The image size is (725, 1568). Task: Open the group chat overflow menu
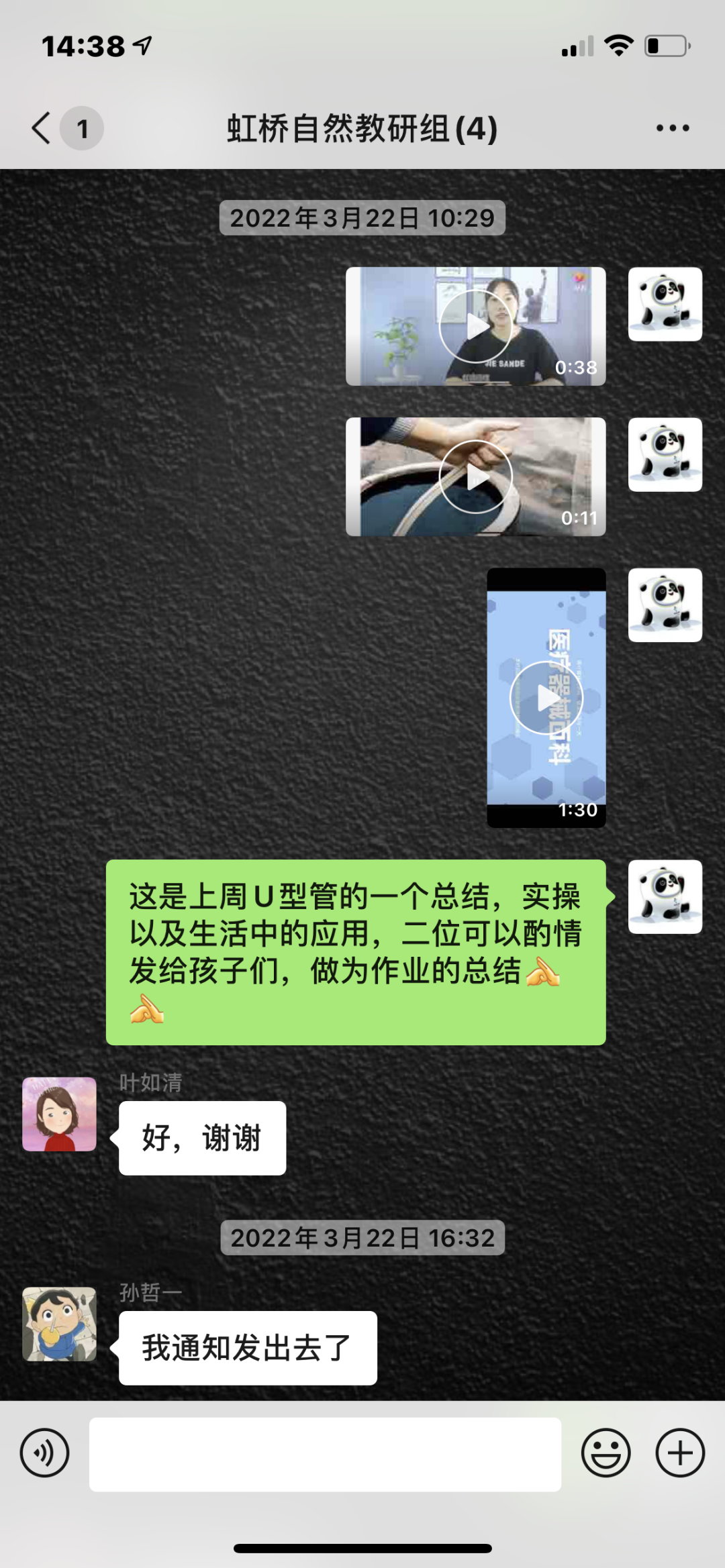[673, 128]
